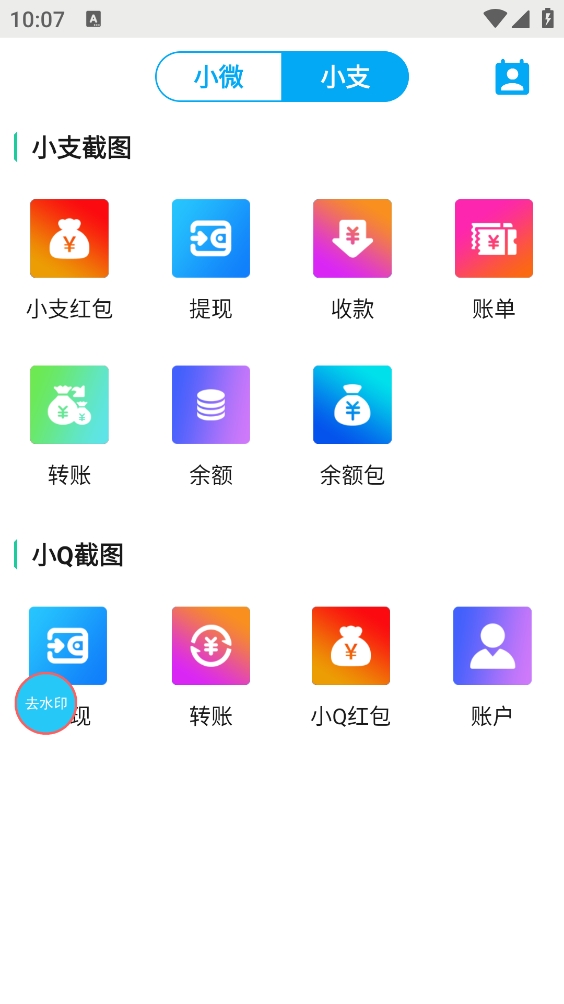Open the contacts profile icon

512,77
